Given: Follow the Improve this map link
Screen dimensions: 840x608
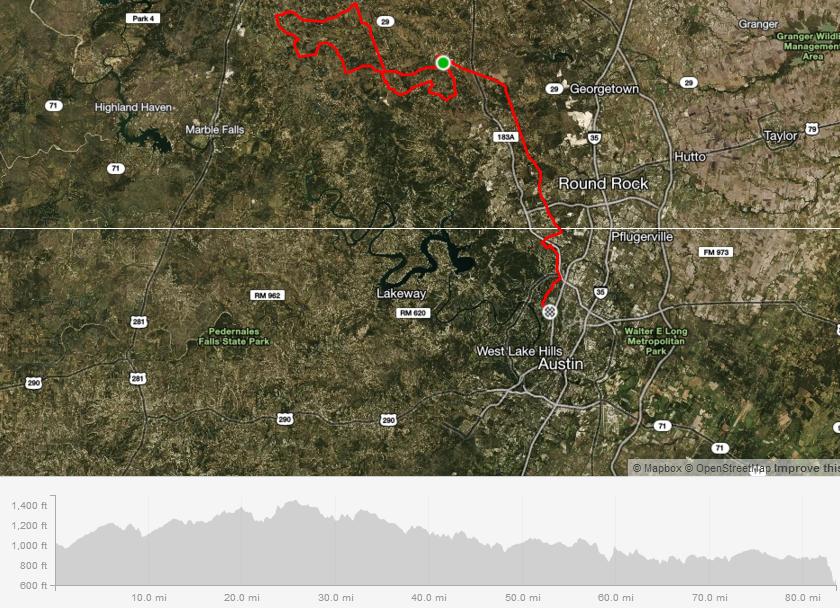Looking at the screenshot, I should (806, 468).
